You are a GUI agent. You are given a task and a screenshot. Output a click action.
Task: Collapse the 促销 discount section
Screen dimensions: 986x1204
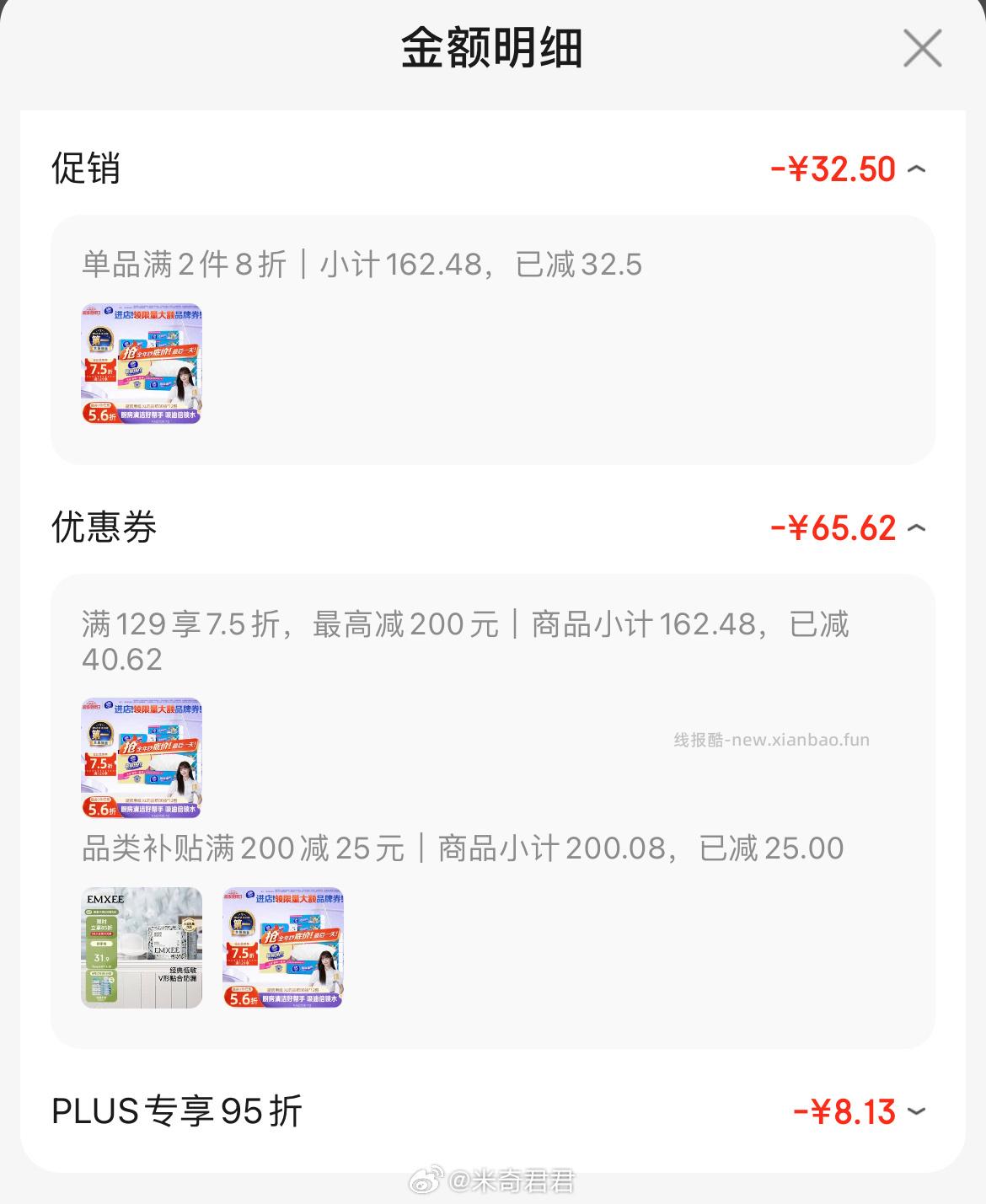(916, 169)
